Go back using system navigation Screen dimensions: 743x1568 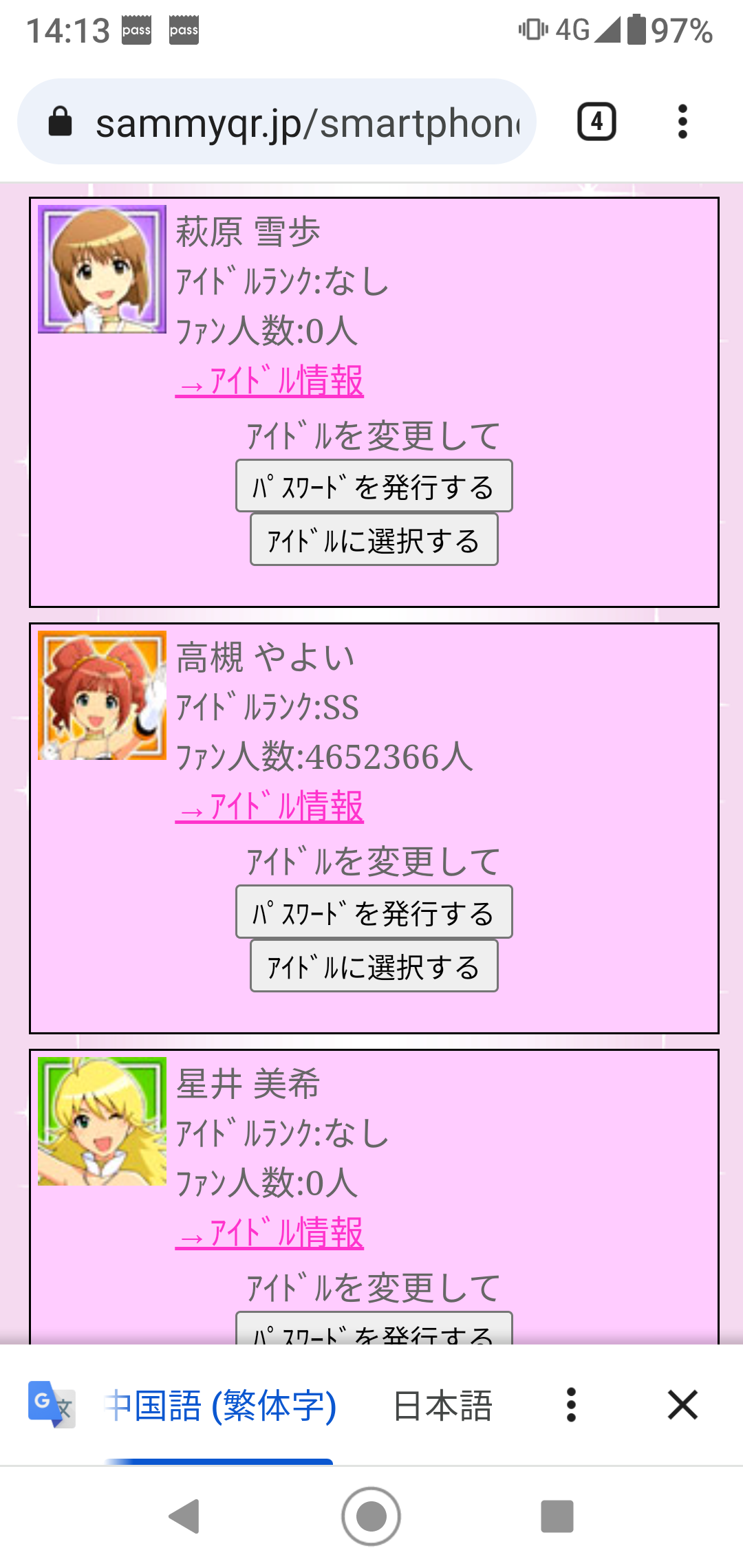pos(184,1516)
